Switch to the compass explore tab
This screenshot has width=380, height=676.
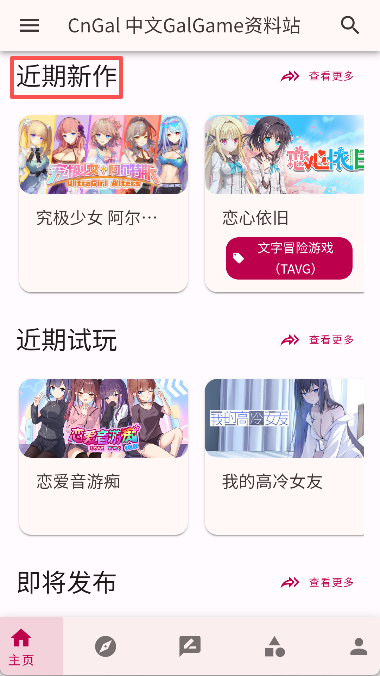[x=105, y=647]
